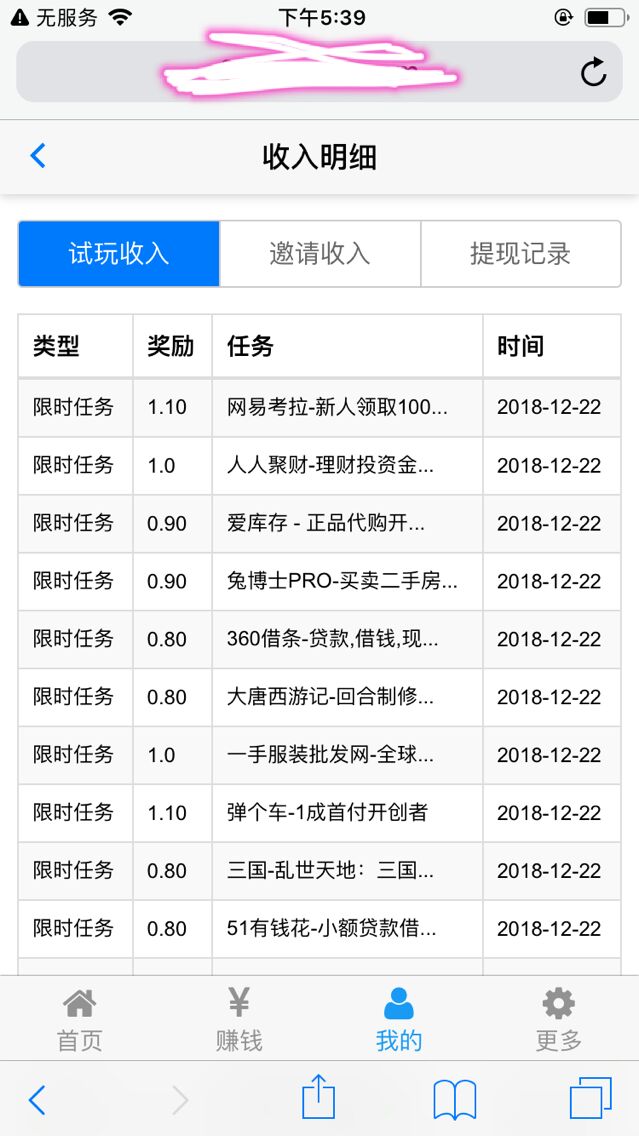Switch to the 邀请收入 tab
Image resolution: width=639 pixels, height=1136 pixels.
(x=320, y=254)
